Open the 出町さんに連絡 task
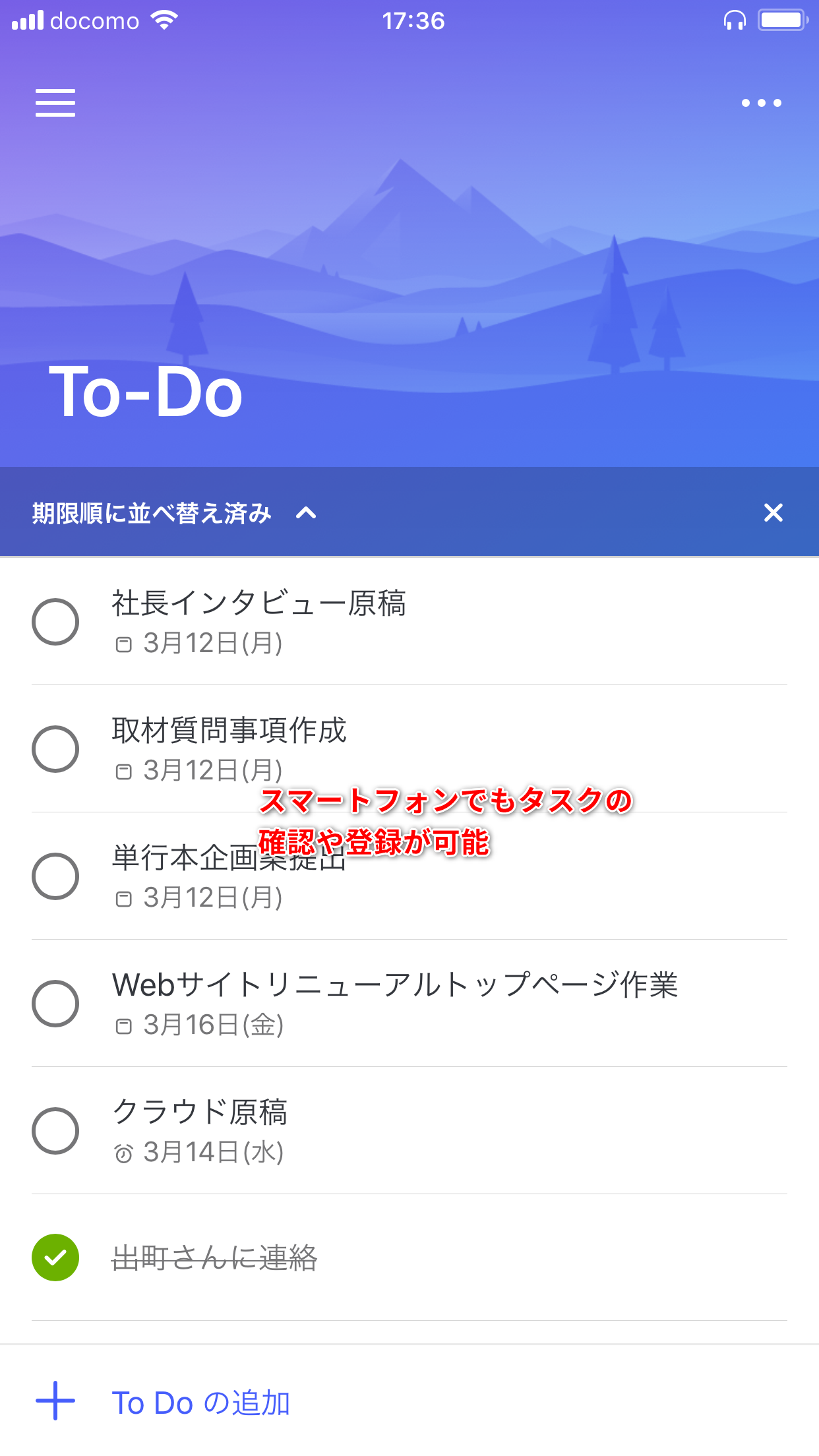819x1456 pixels. click(x=396, y=1258)
